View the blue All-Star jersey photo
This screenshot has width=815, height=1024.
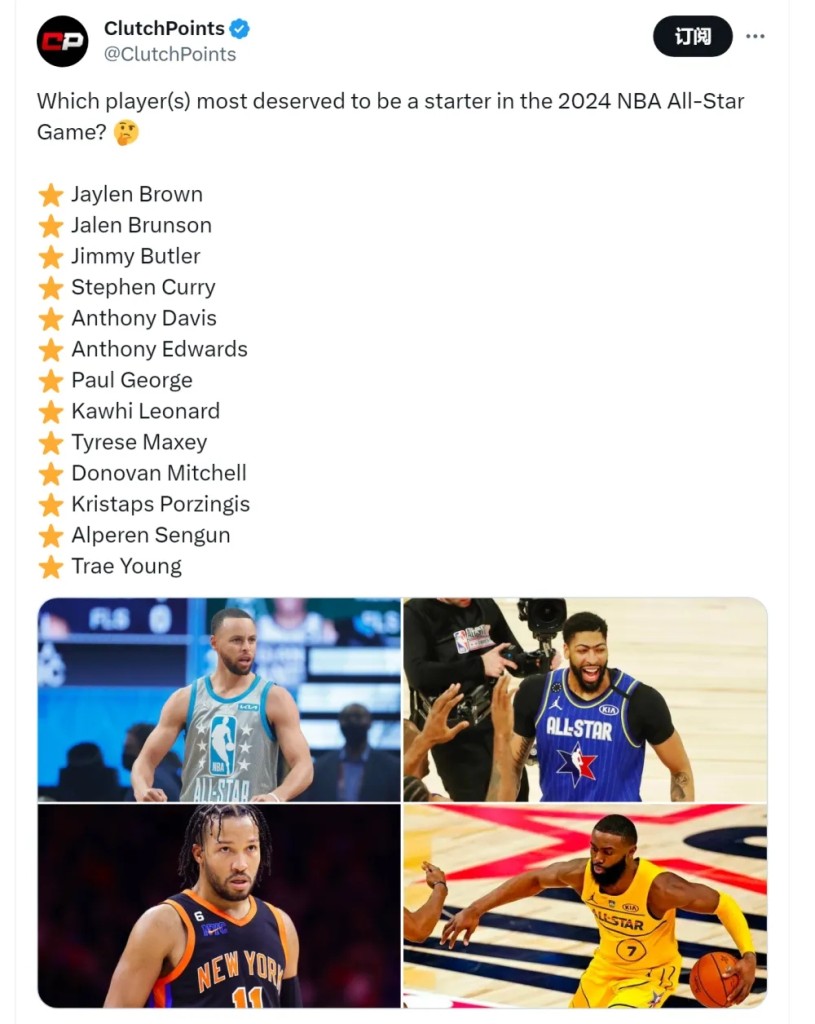point(585,700)
